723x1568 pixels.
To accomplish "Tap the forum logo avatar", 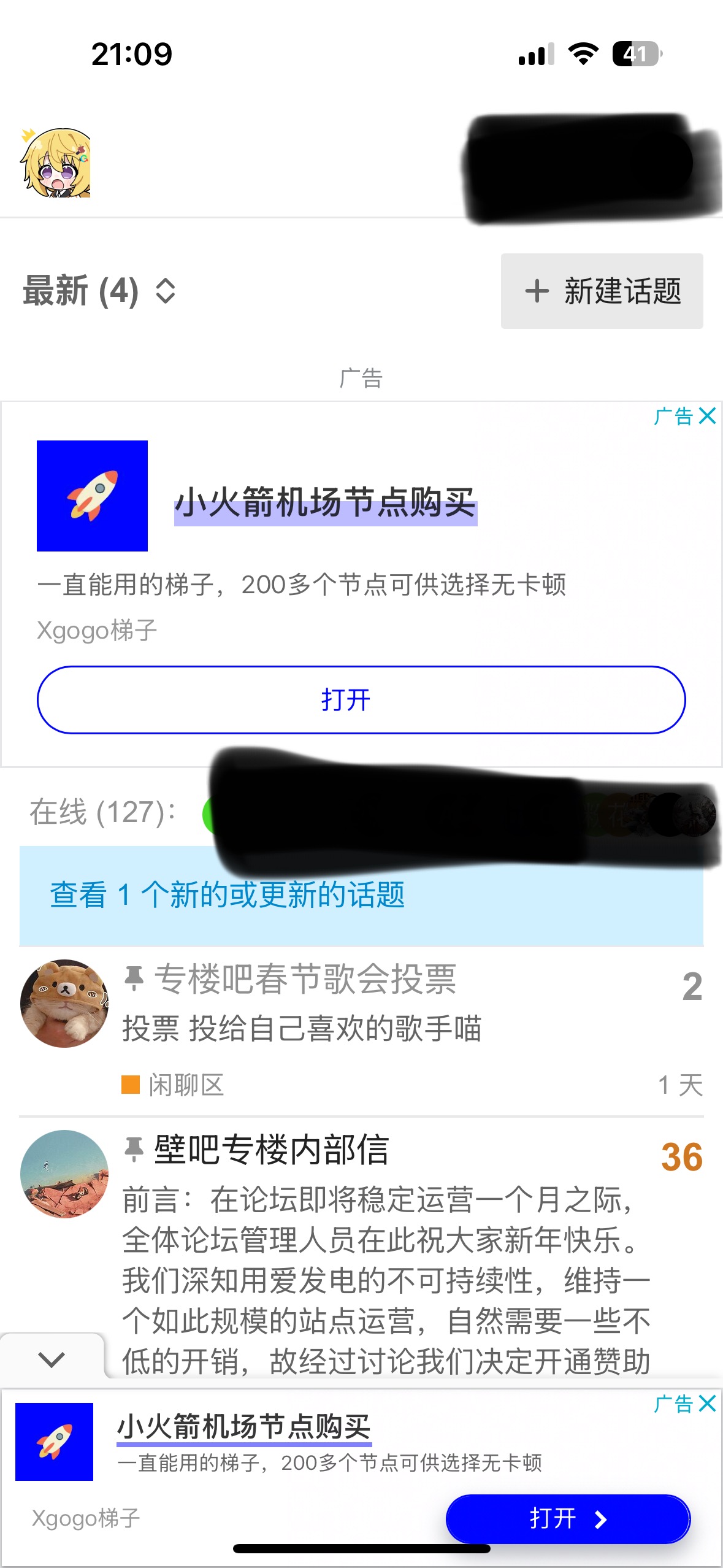I will [x=56, y=163].
